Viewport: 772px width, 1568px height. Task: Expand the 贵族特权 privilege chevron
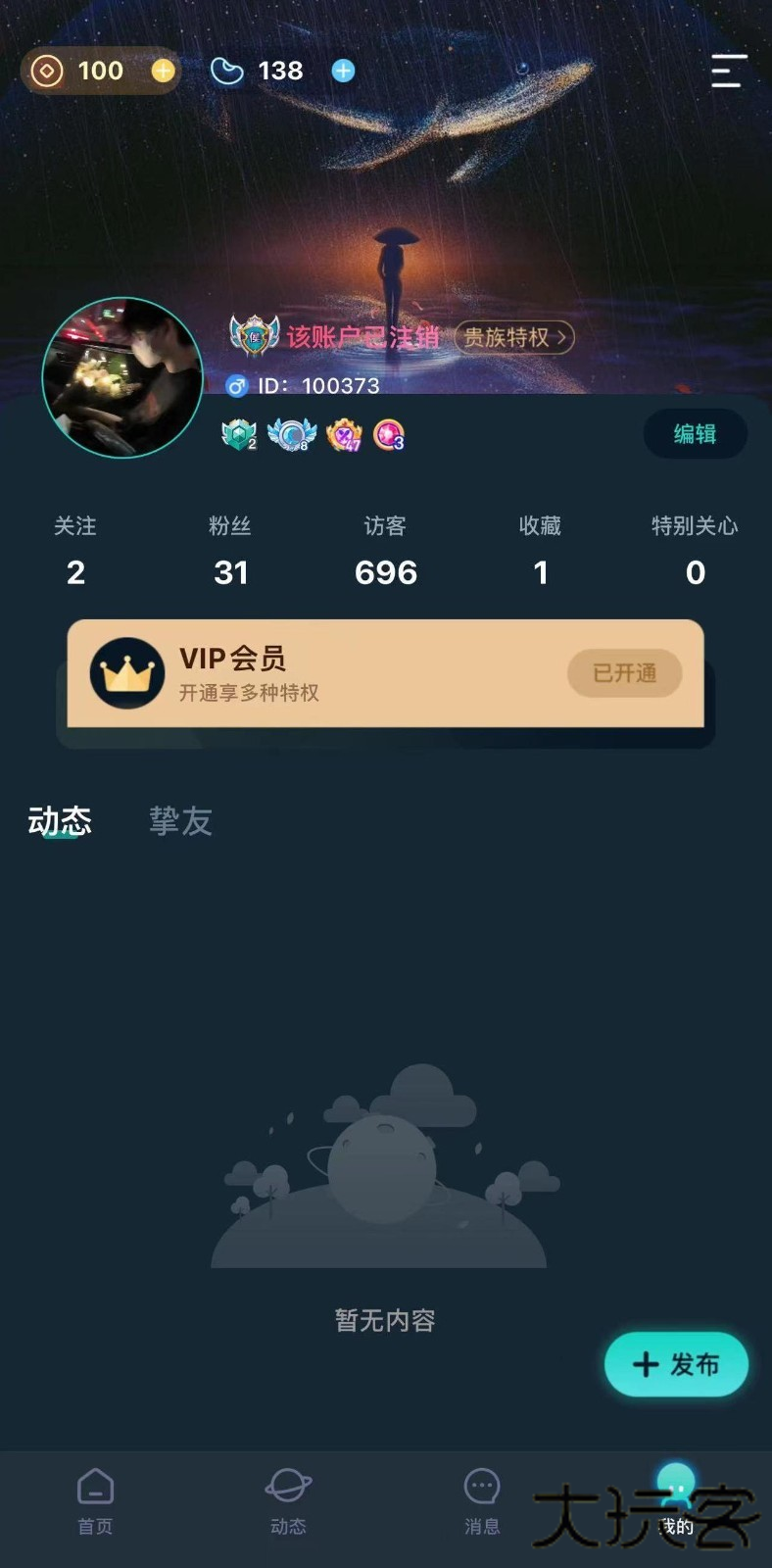pos(513,337)
